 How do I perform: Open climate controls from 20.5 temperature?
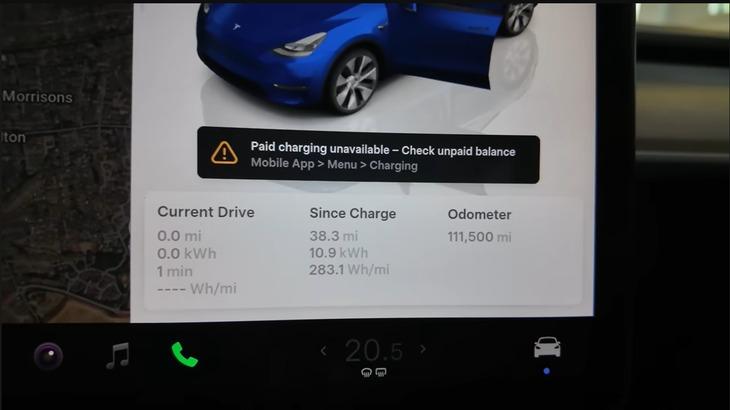tap(374, 351)
